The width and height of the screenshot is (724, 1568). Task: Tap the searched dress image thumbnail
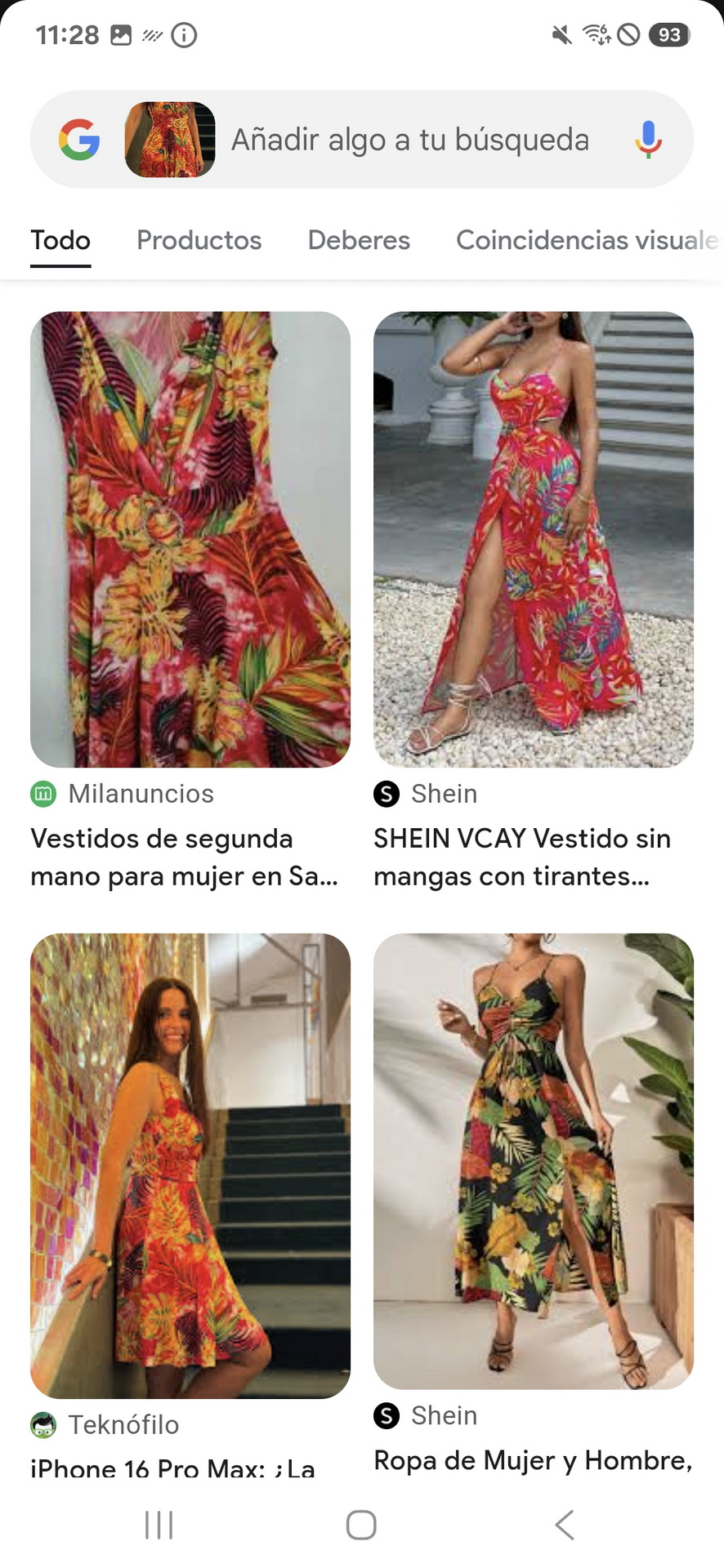pos(170,140)
